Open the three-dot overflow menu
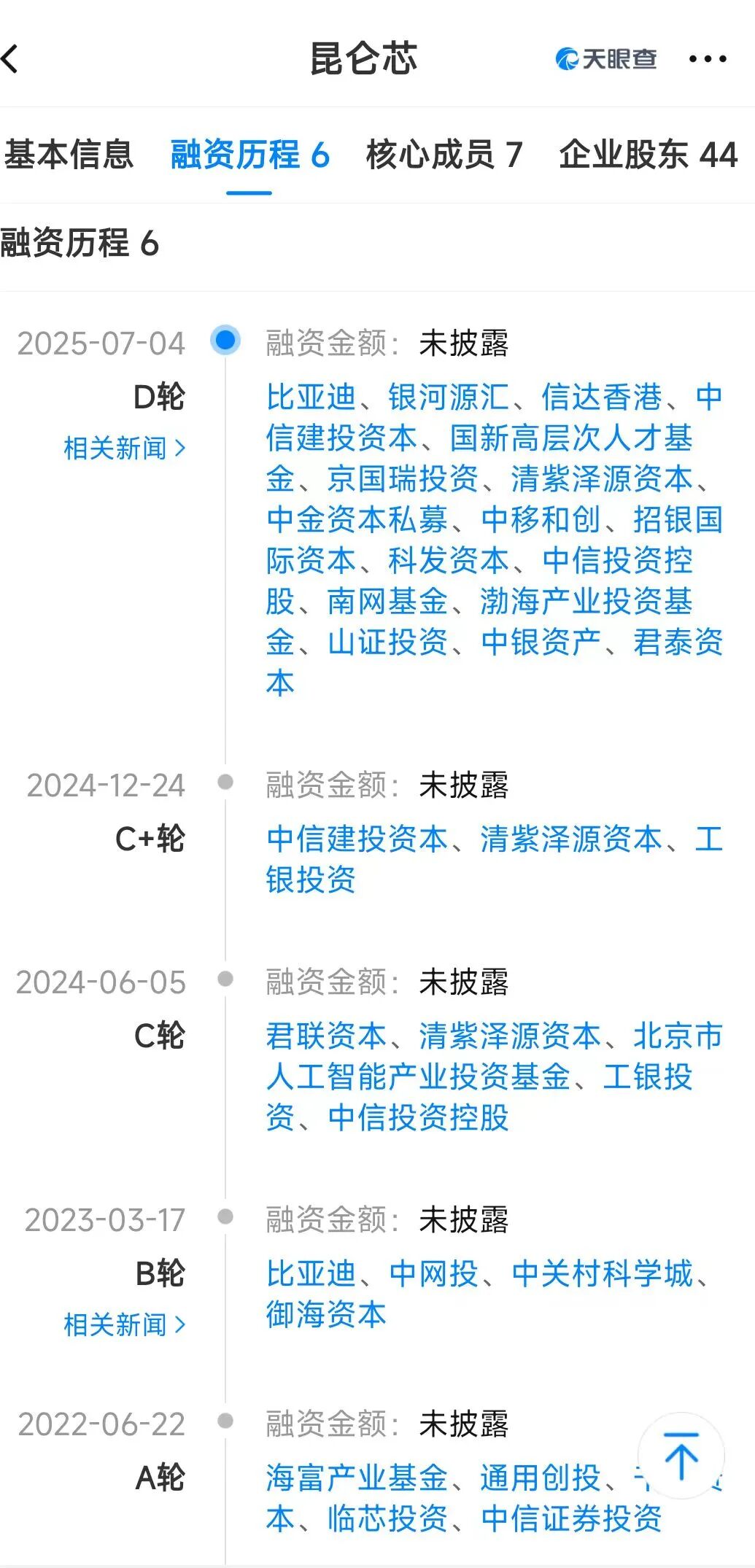This screenshot has height=1568, width=755. point(707,59)
